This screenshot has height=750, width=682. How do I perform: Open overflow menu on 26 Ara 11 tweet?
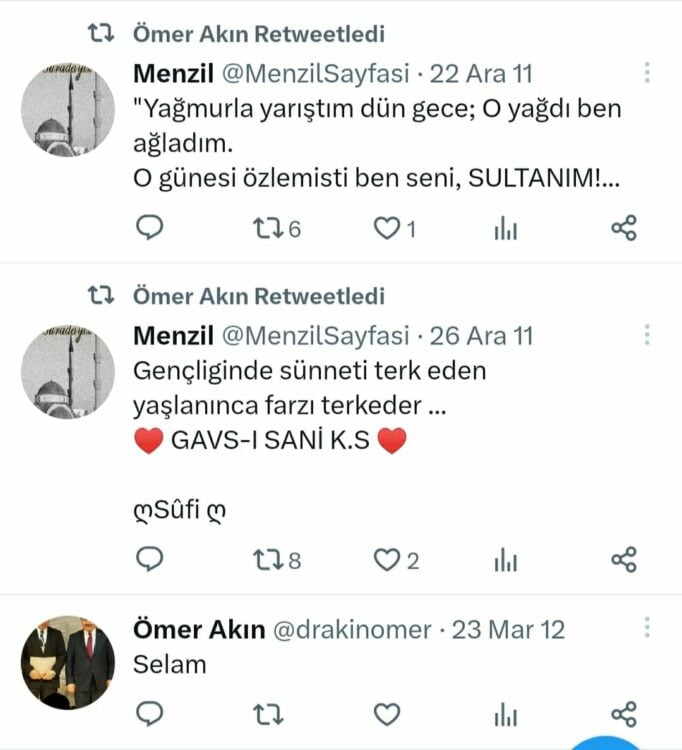647,335
